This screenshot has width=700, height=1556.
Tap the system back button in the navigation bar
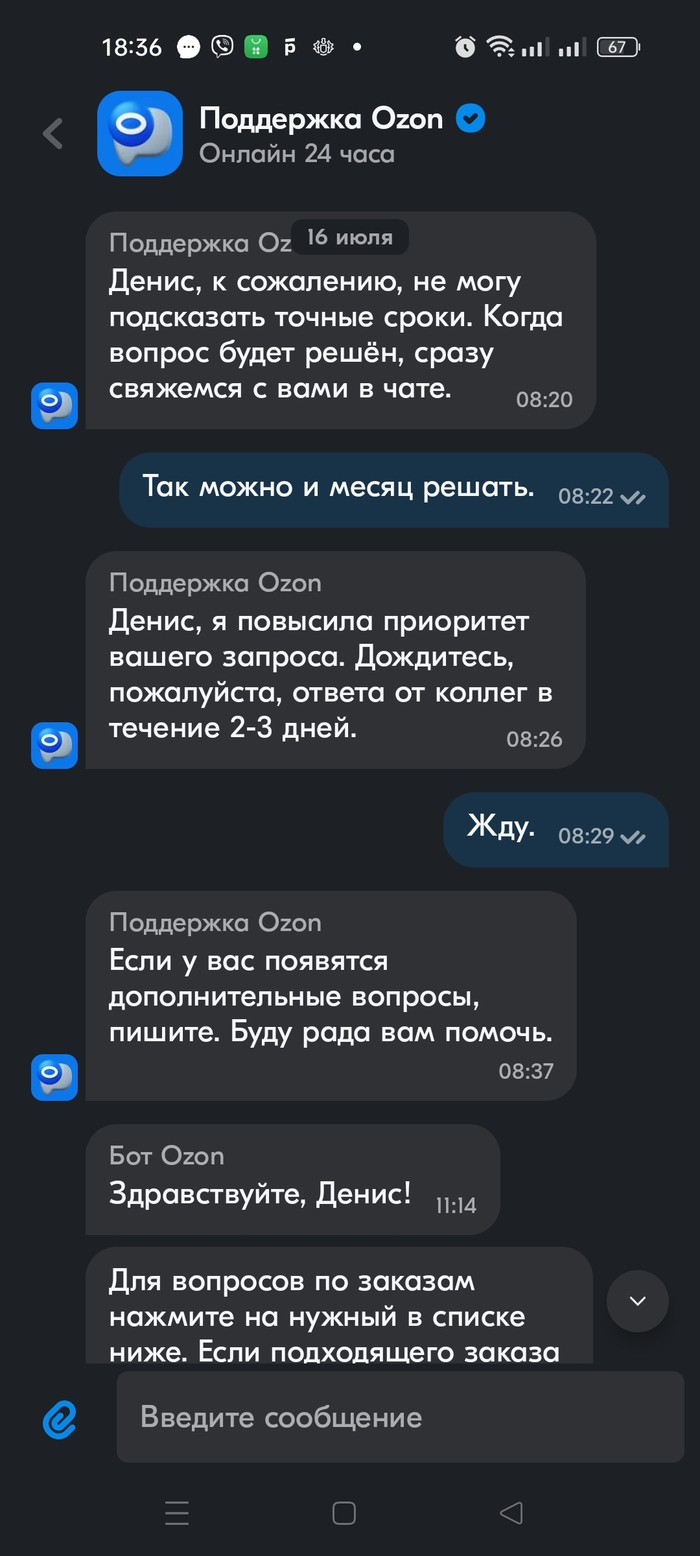[x=511, y=1513]
